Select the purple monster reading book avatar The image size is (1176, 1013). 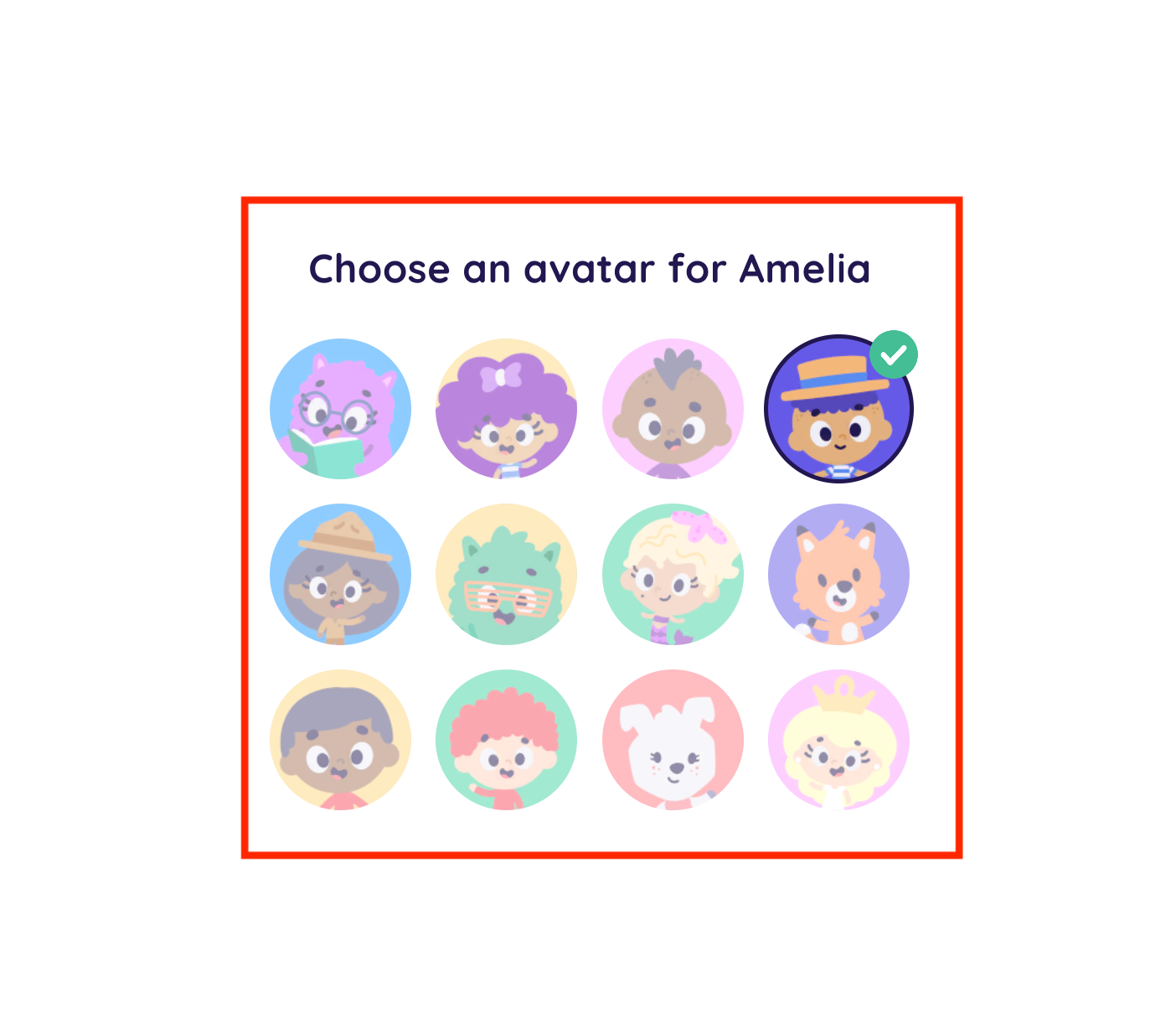click(340, 409)
